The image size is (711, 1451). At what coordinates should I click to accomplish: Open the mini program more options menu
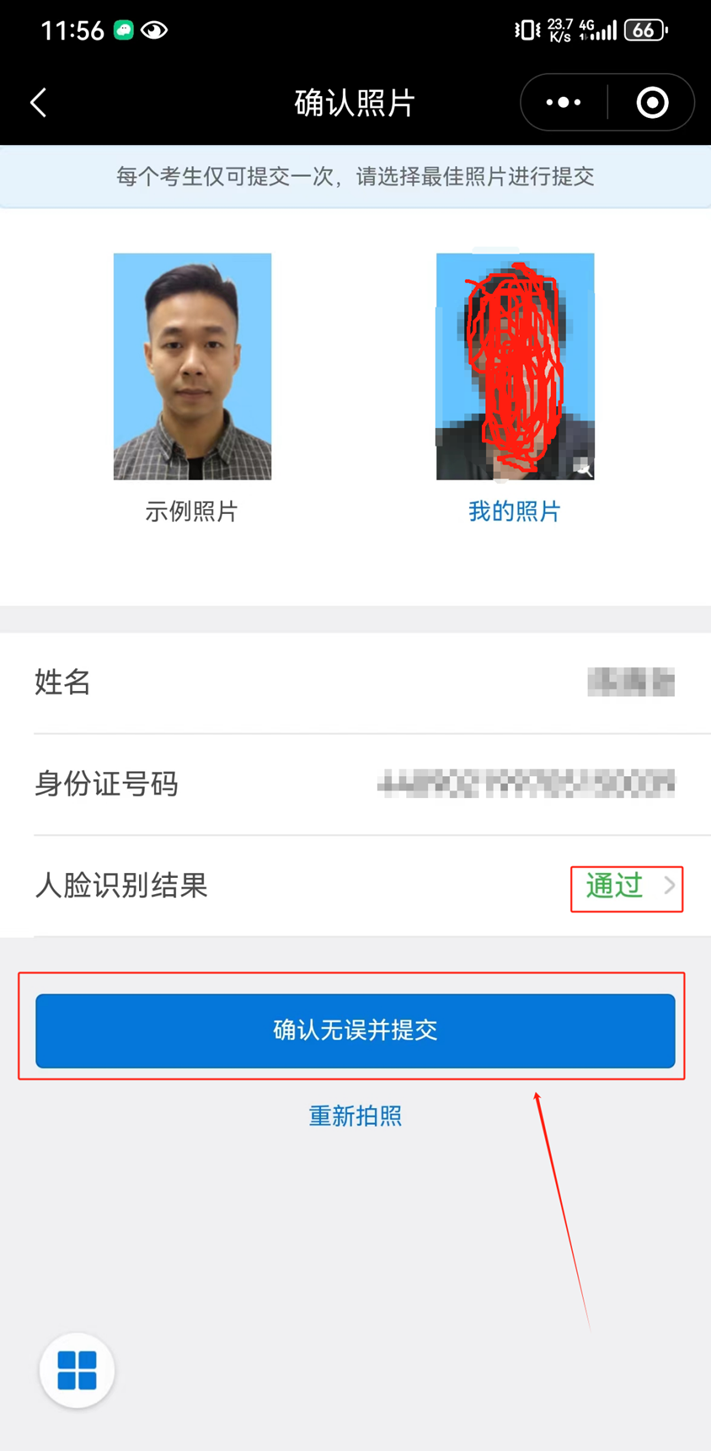[564, 103]
